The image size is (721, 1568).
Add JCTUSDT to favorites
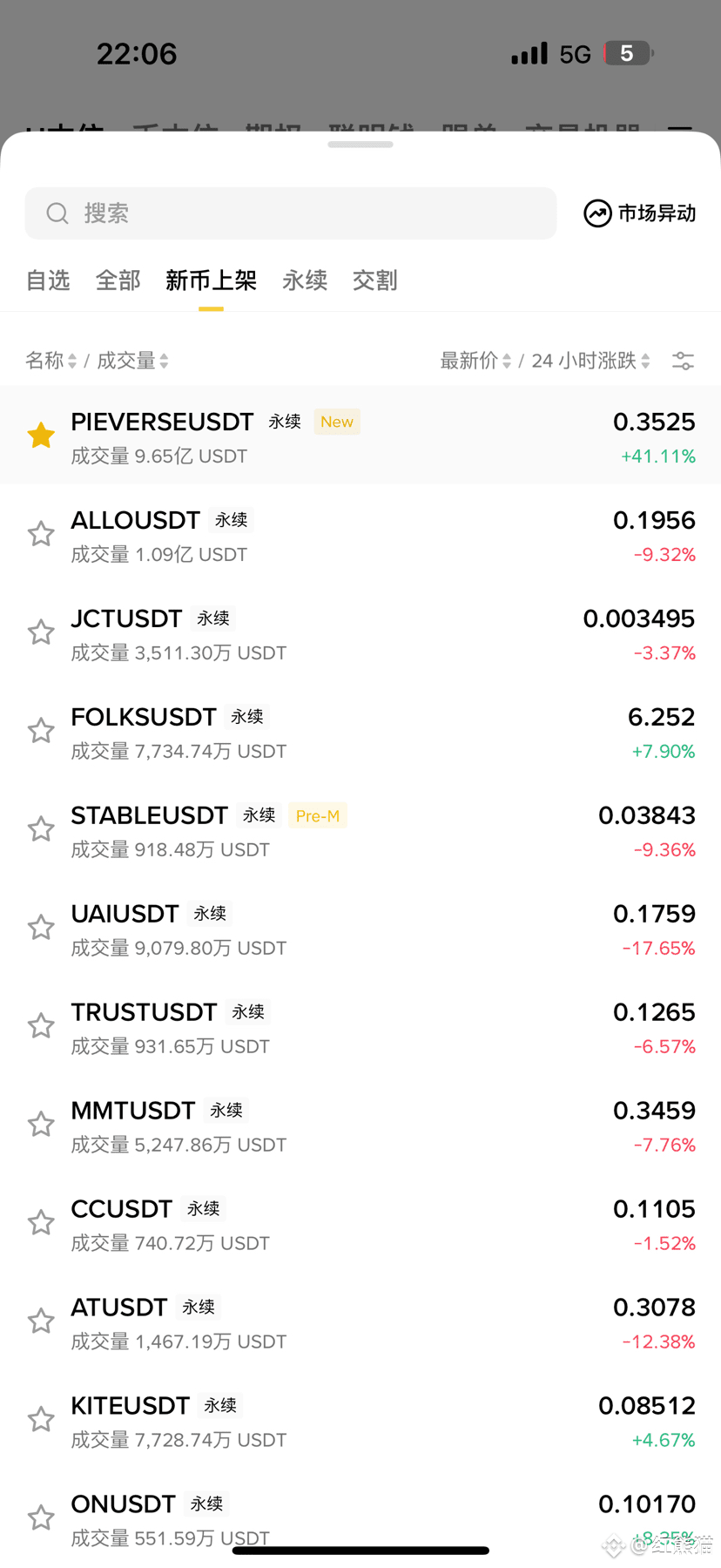pos(41,632)
